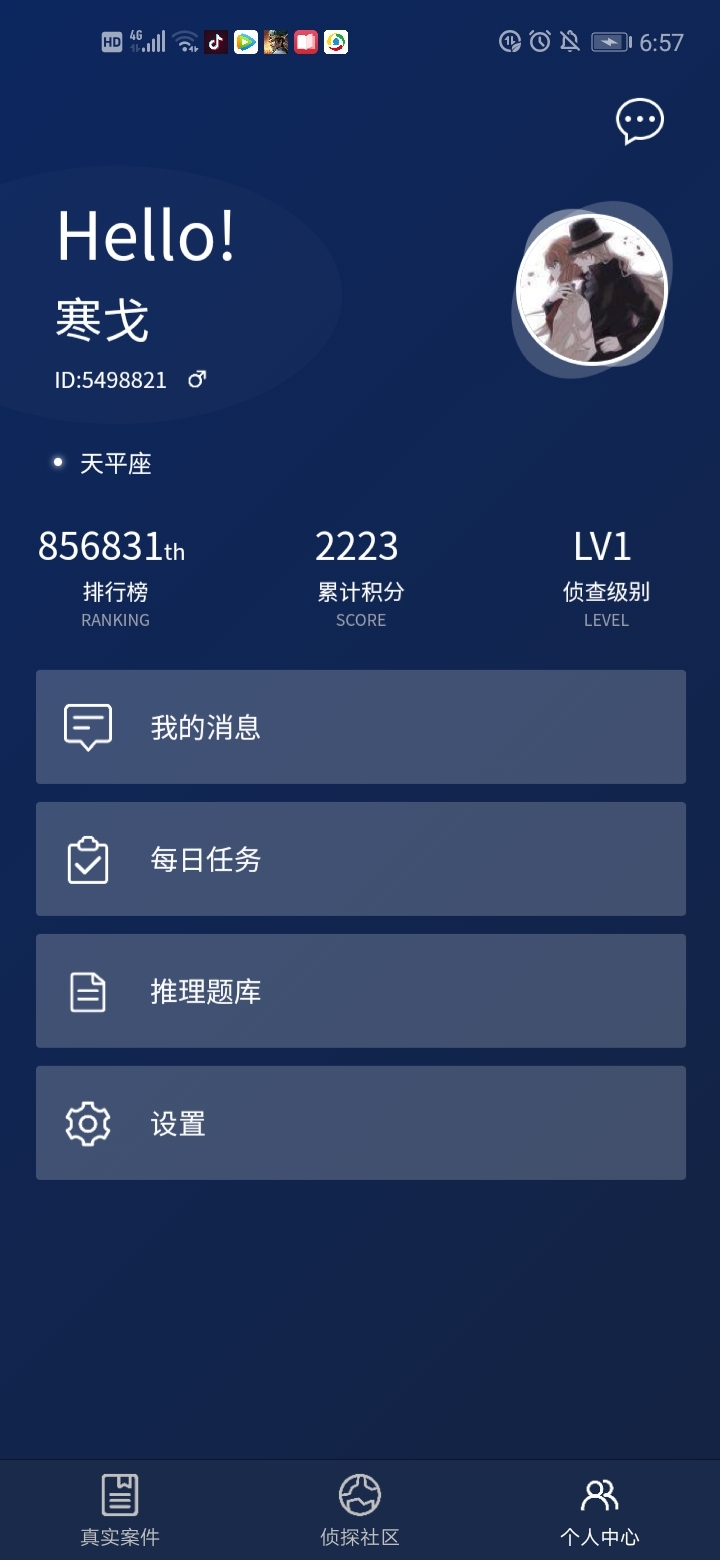
Task: Switch to the 侦探社区 tab
Action: pyautogui.click(x=360, y=1510)
